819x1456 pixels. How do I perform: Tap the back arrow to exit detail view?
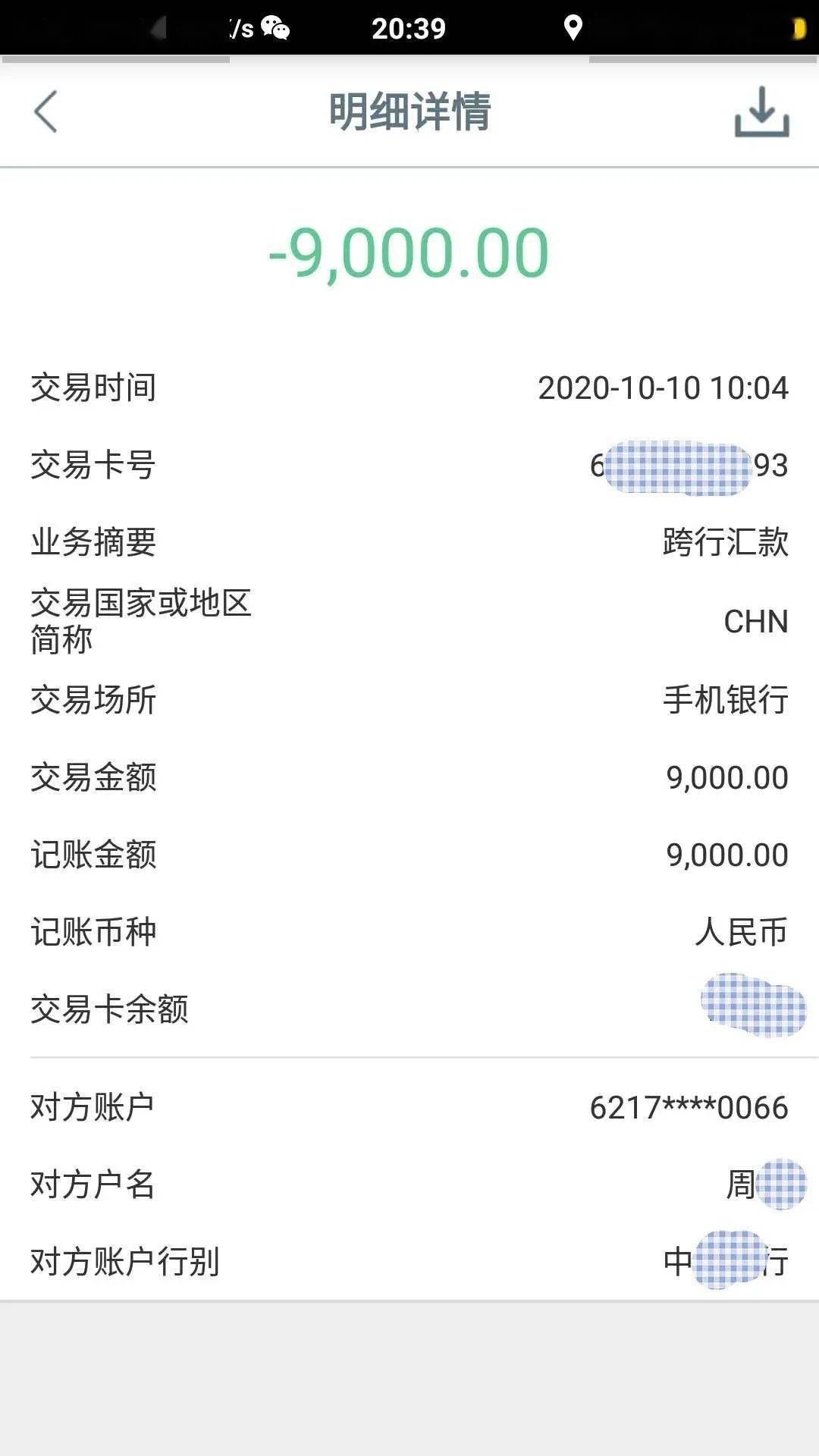pyautogui.click(x=45, y=111)
